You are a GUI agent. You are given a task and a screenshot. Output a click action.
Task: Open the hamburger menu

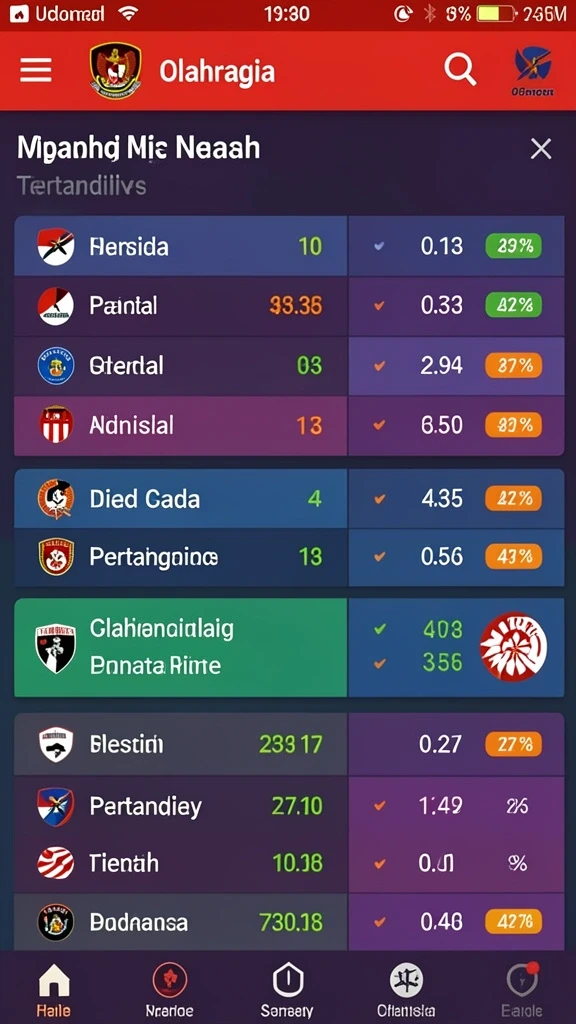point(35,70)
